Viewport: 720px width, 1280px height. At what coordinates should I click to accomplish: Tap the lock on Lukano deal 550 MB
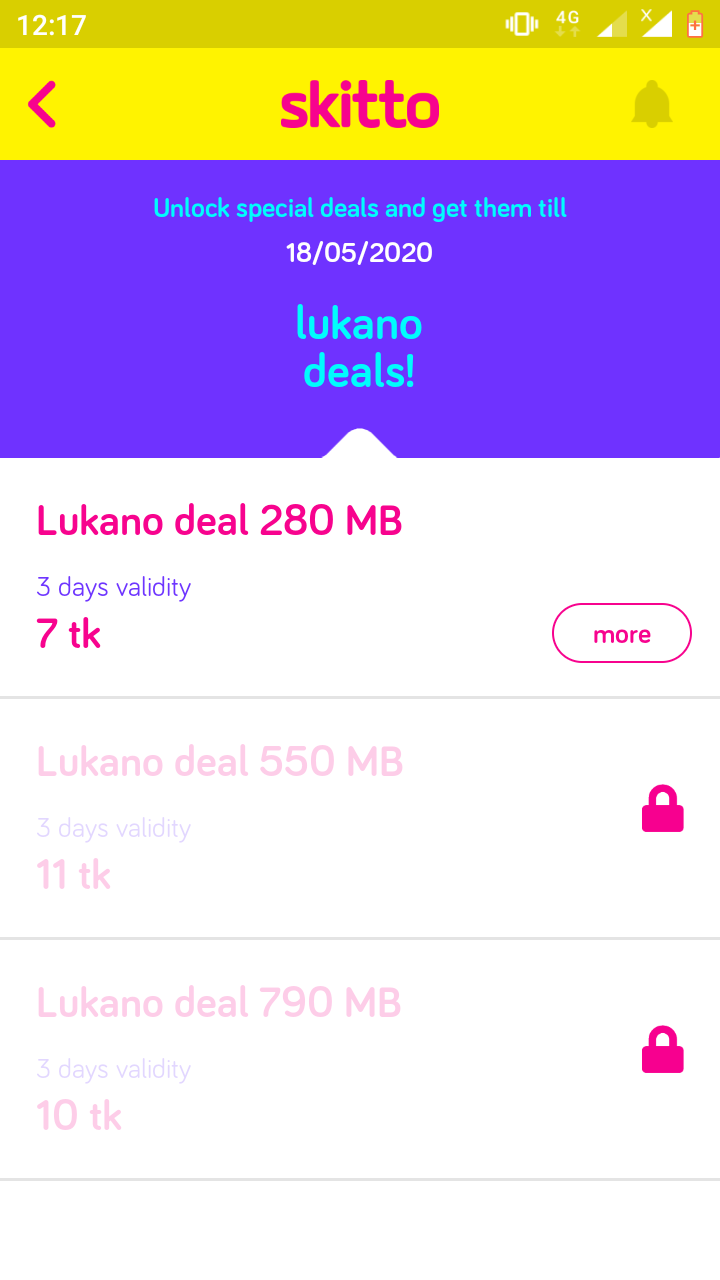pyautogui.click(x=662, y=809)
